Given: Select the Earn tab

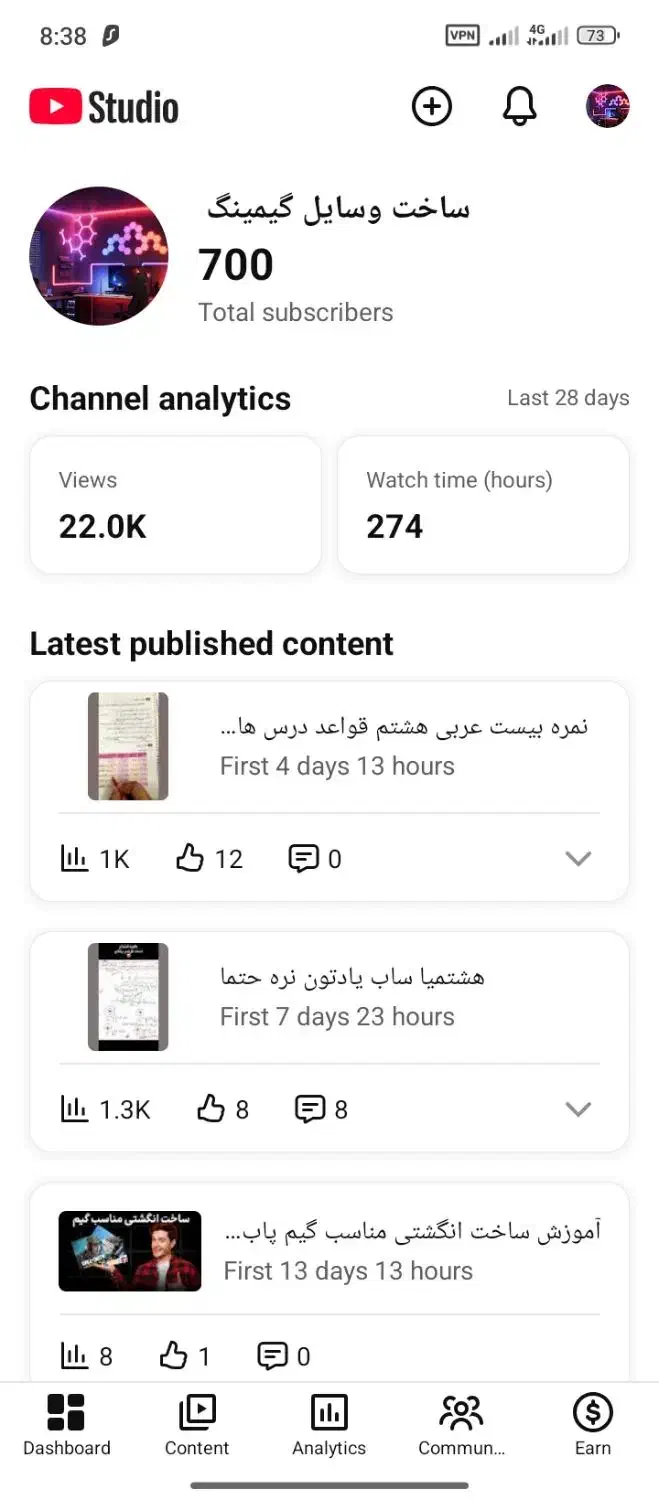Looking at the screenshot, I should tap(592, 1426).
